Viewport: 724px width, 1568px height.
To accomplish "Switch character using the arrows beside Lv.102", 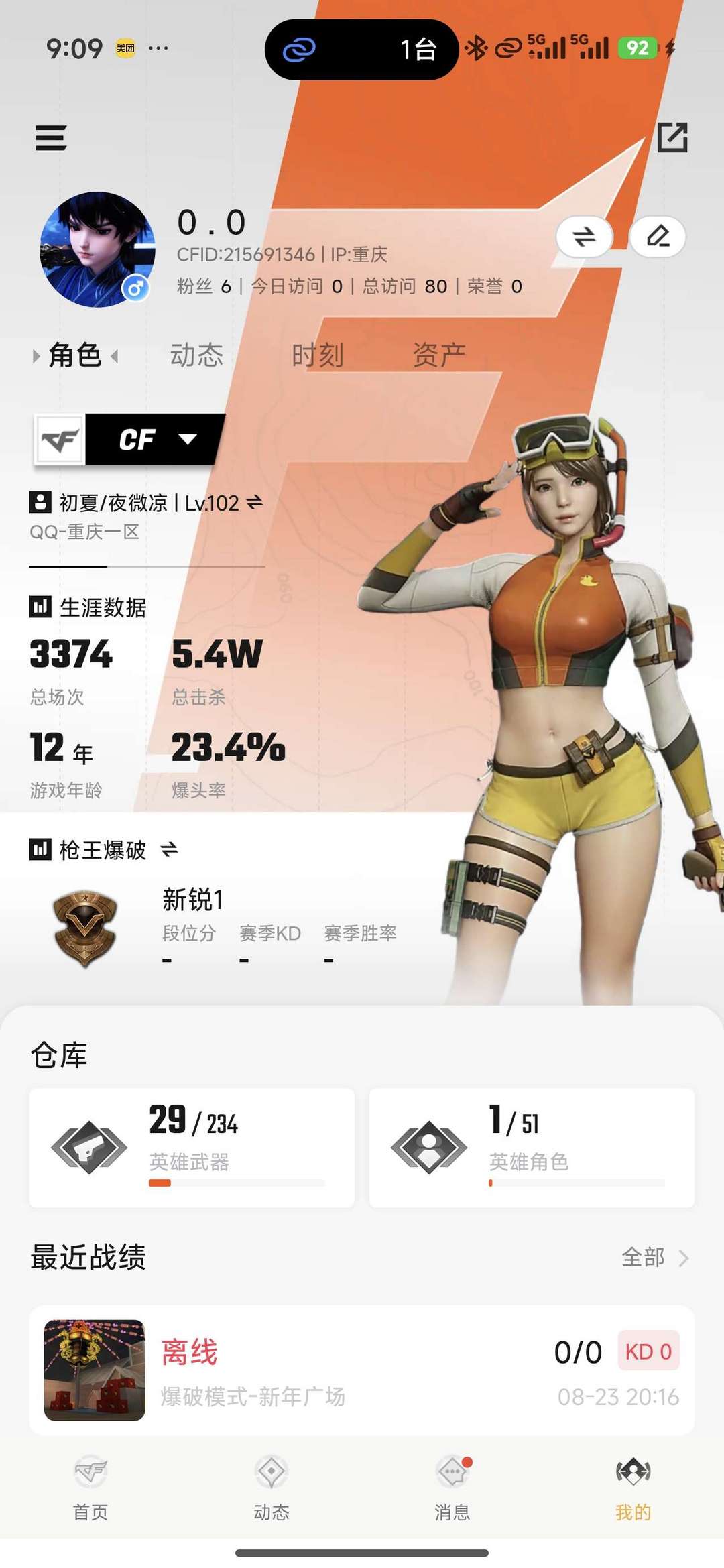I will point(256,504).
